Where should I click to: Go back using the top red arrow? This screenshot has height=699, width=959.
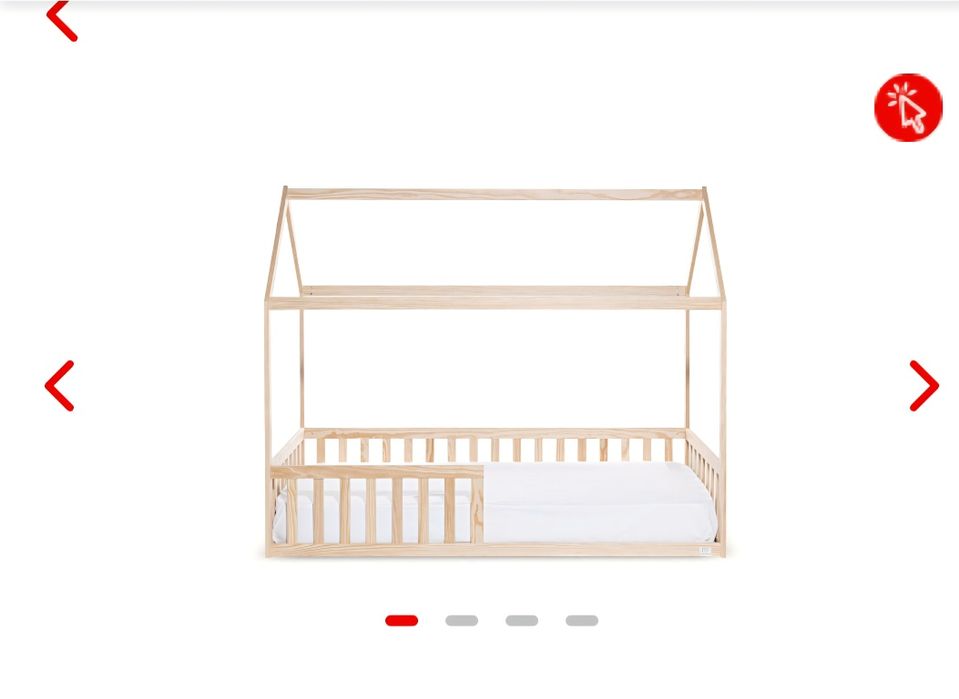[x=62, y=20]
